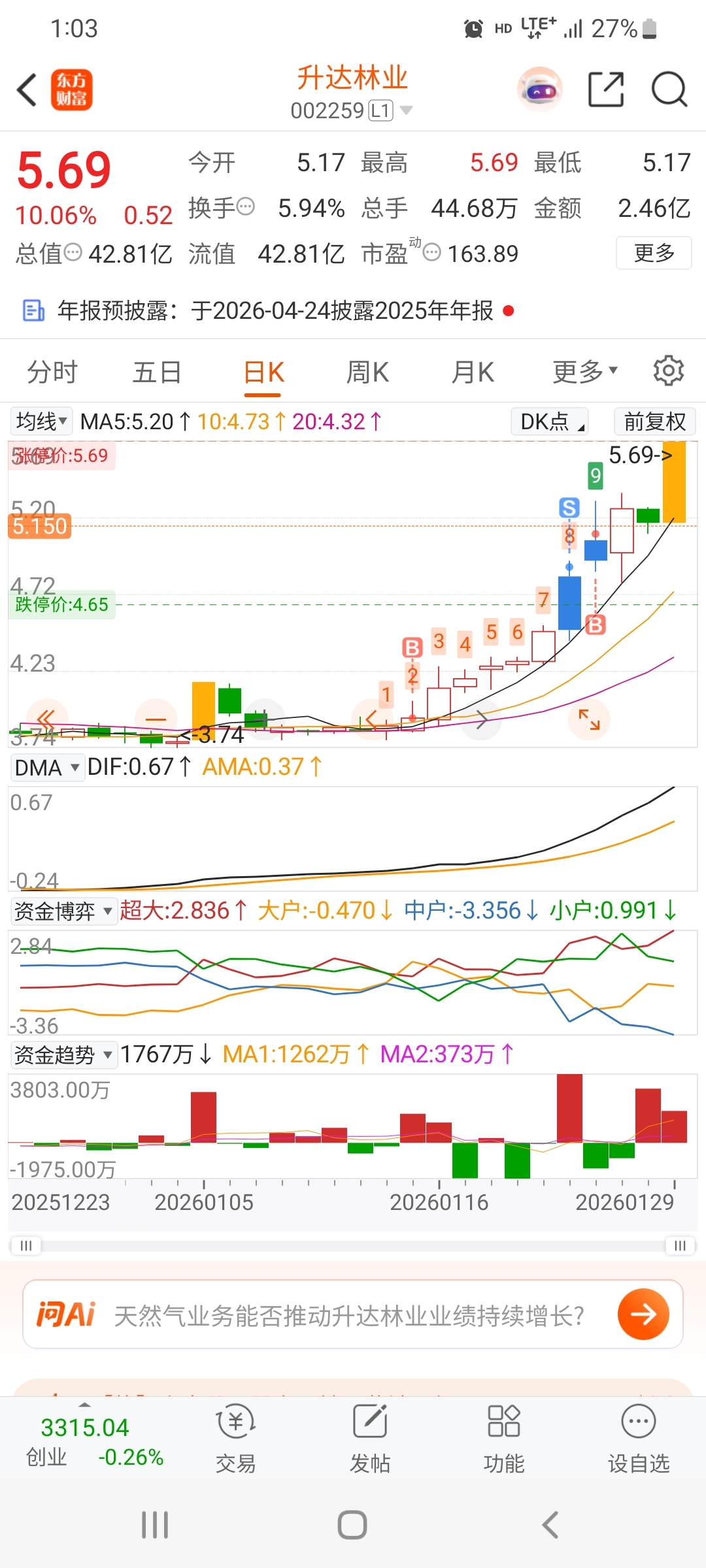The height and width of the screenshot is (1568, 706).
Task: Change the 前复权 adjustment option
Action: click(654, 421)
